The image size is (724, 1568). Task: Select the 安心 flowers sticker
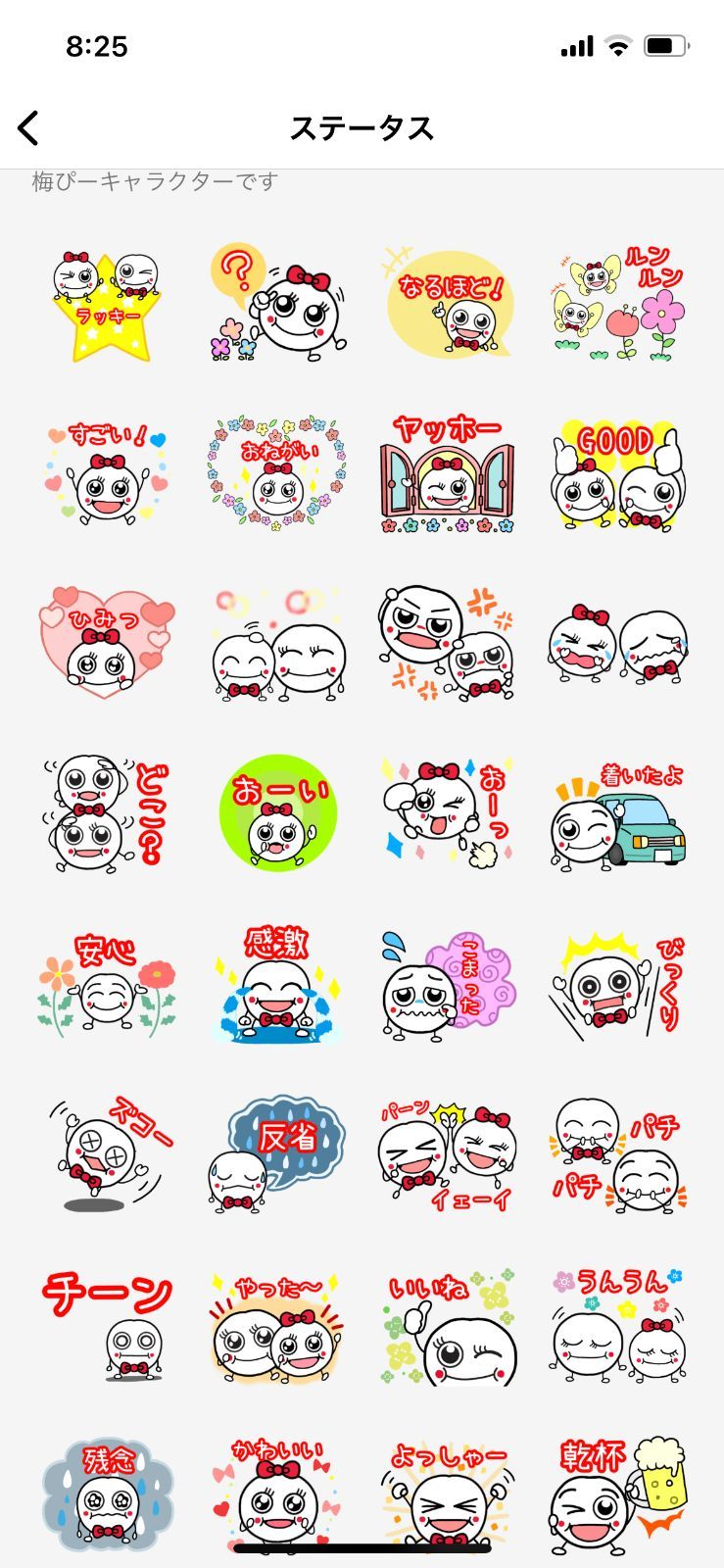(107, 983)
